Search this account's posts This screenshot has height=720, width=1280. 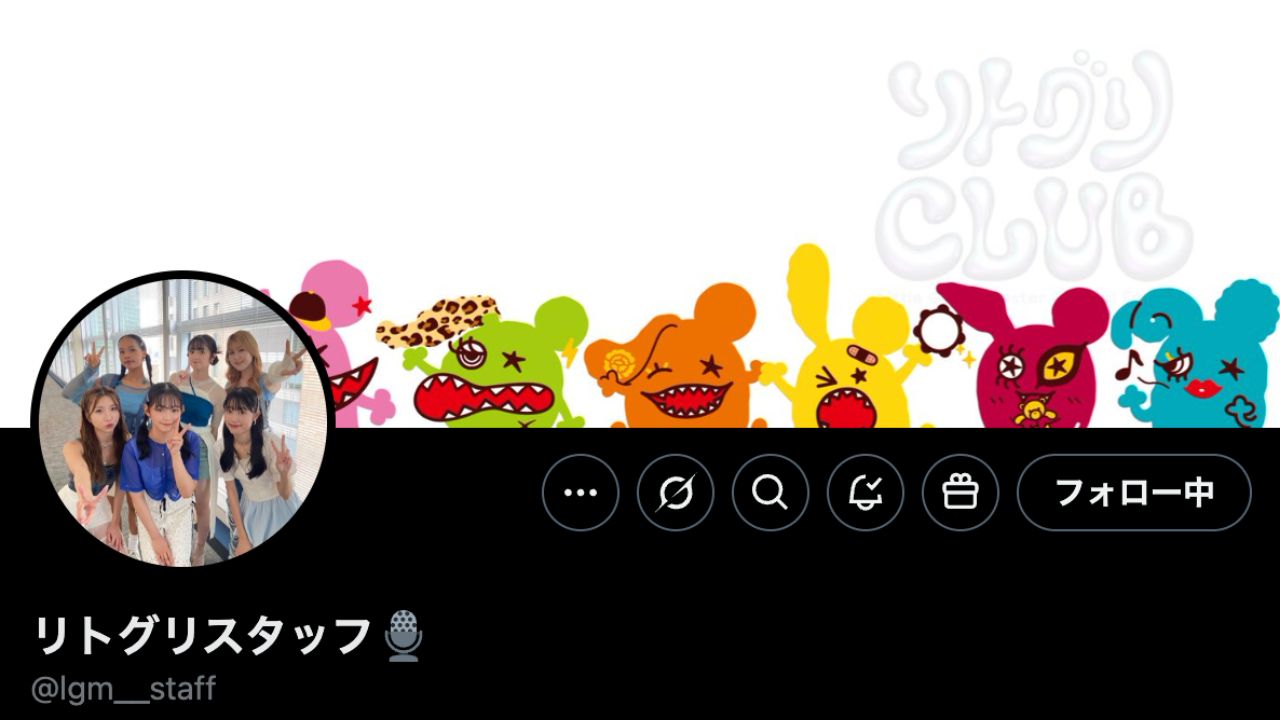770,492
